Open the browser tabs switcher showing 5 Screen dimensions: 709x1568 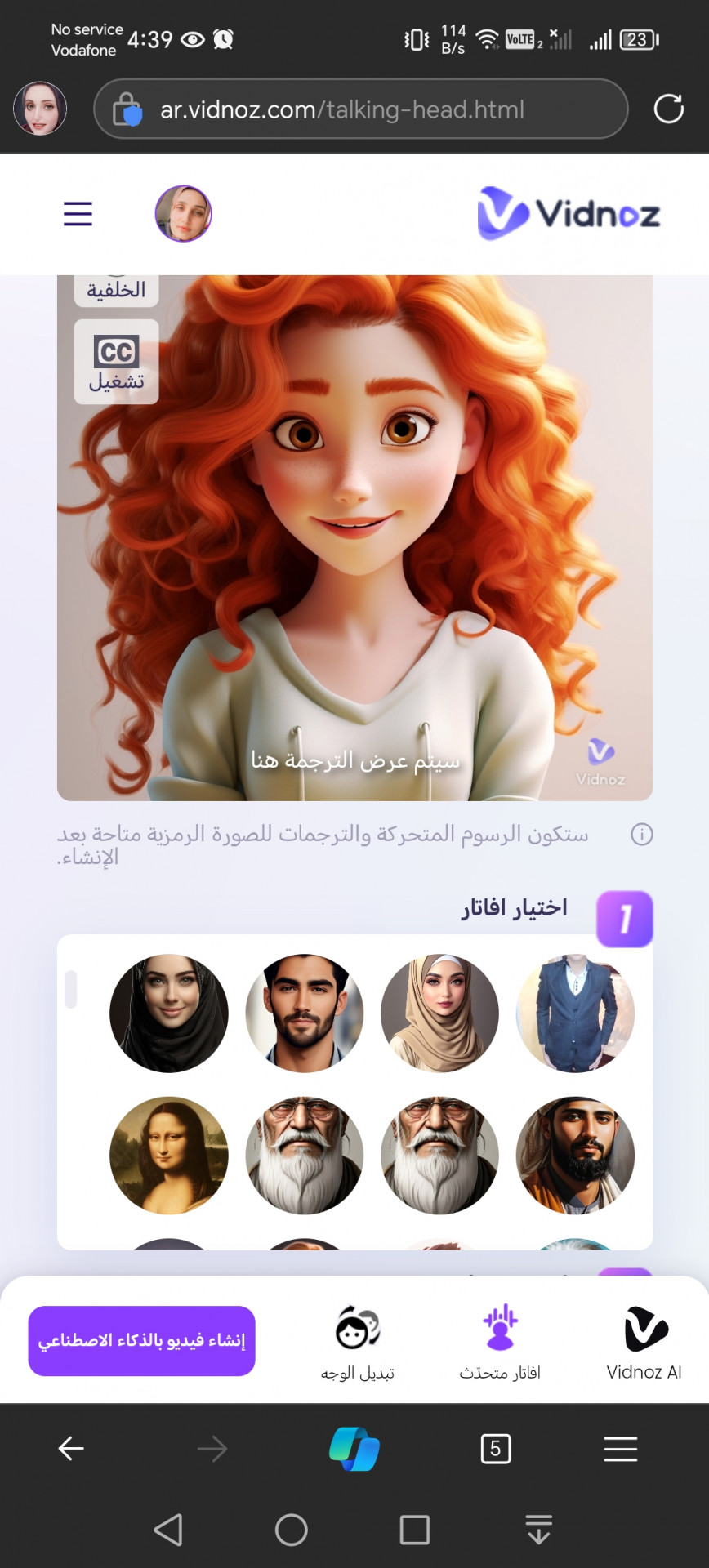(495, 1449)
